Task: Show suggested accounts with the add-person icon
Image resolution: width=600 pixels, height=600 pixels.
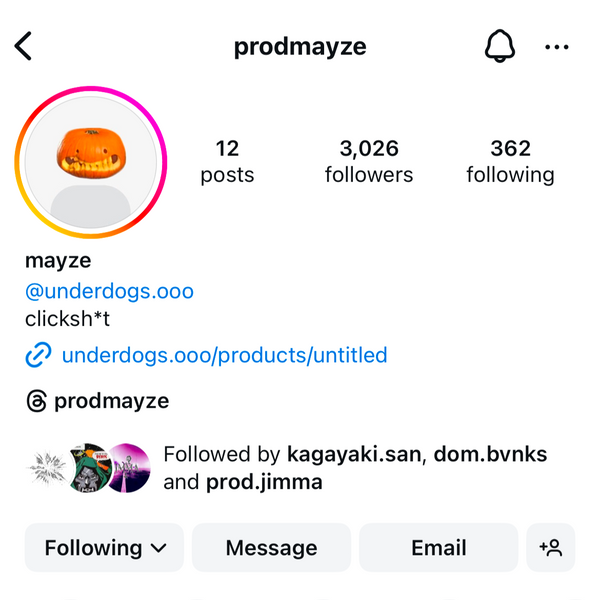Action: [551, 548]
